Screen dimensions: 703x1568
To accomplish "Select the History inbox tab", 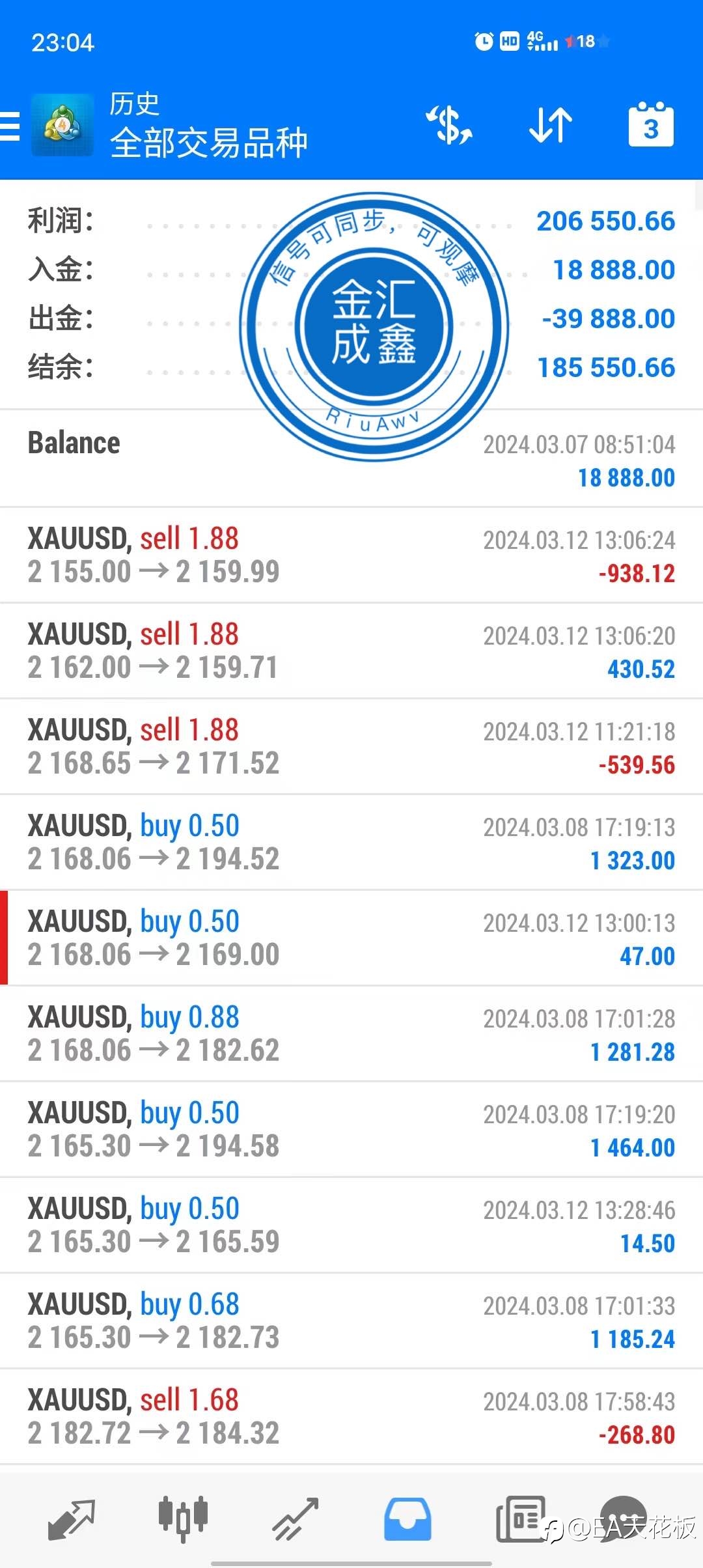I will click(x=407, y=1519).
